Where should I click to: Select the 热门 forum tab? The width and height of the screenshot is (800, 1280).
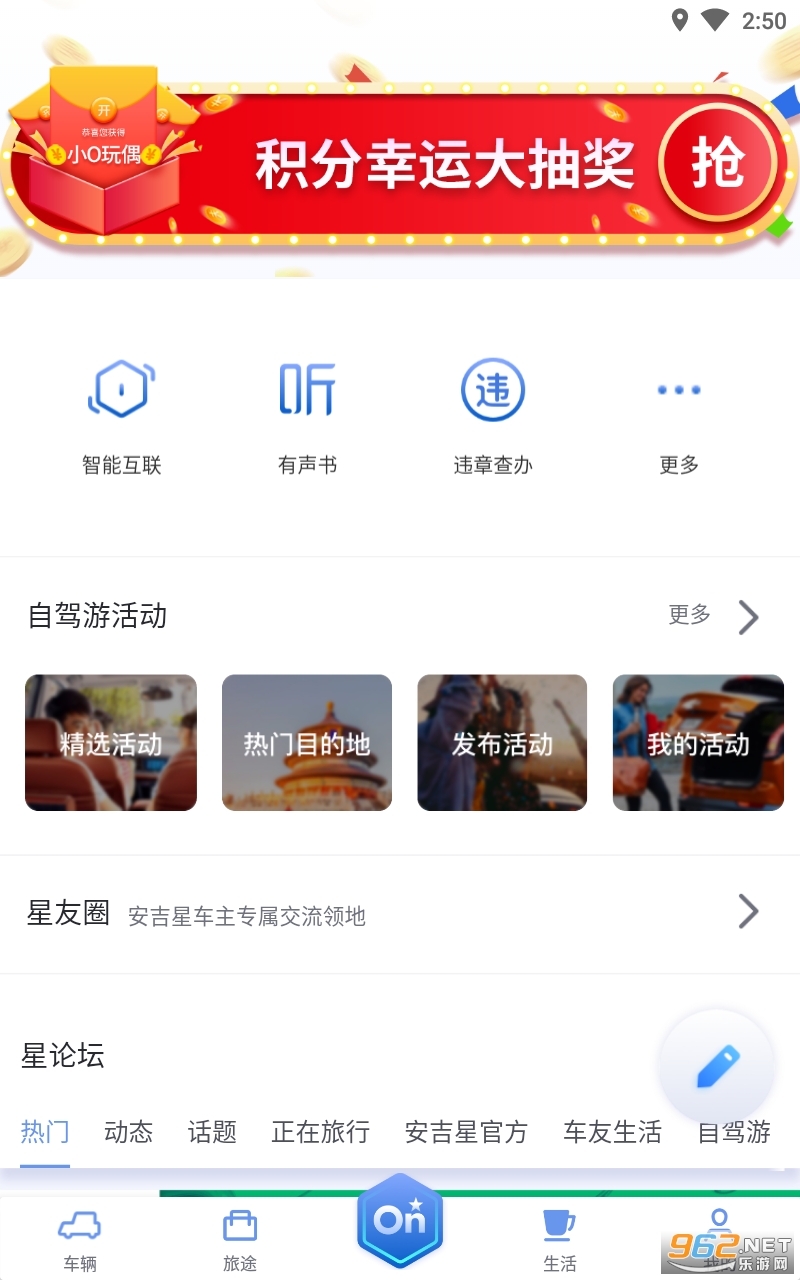[45, 1132]
